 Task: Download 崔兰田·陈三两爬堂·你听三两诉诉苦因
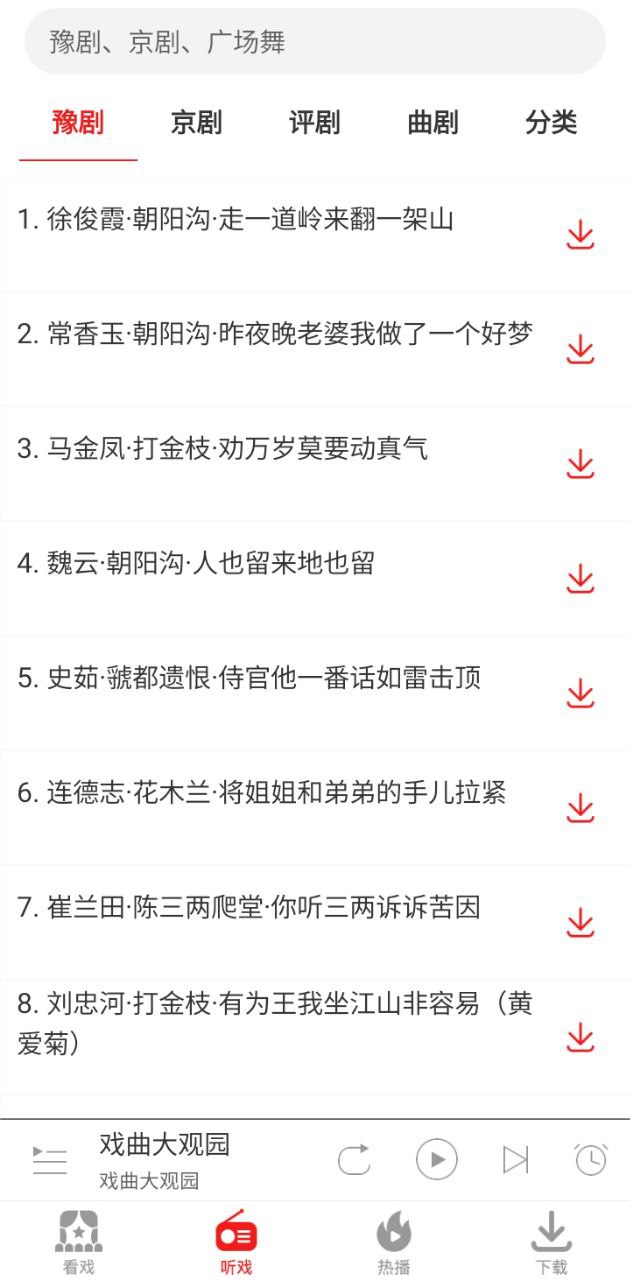pos(580,922)
